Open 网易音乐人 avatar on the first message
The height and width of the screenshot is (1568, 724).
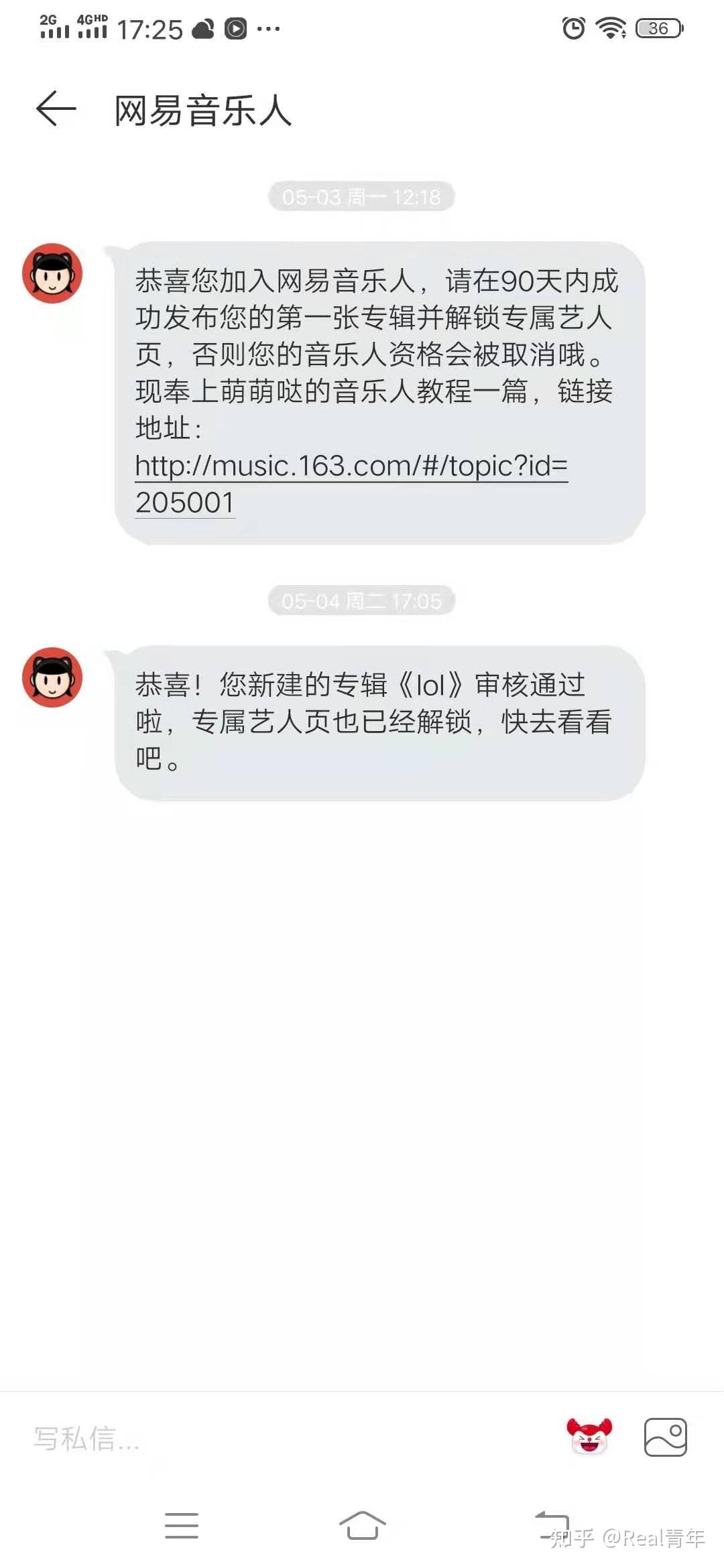click(52, 273)
